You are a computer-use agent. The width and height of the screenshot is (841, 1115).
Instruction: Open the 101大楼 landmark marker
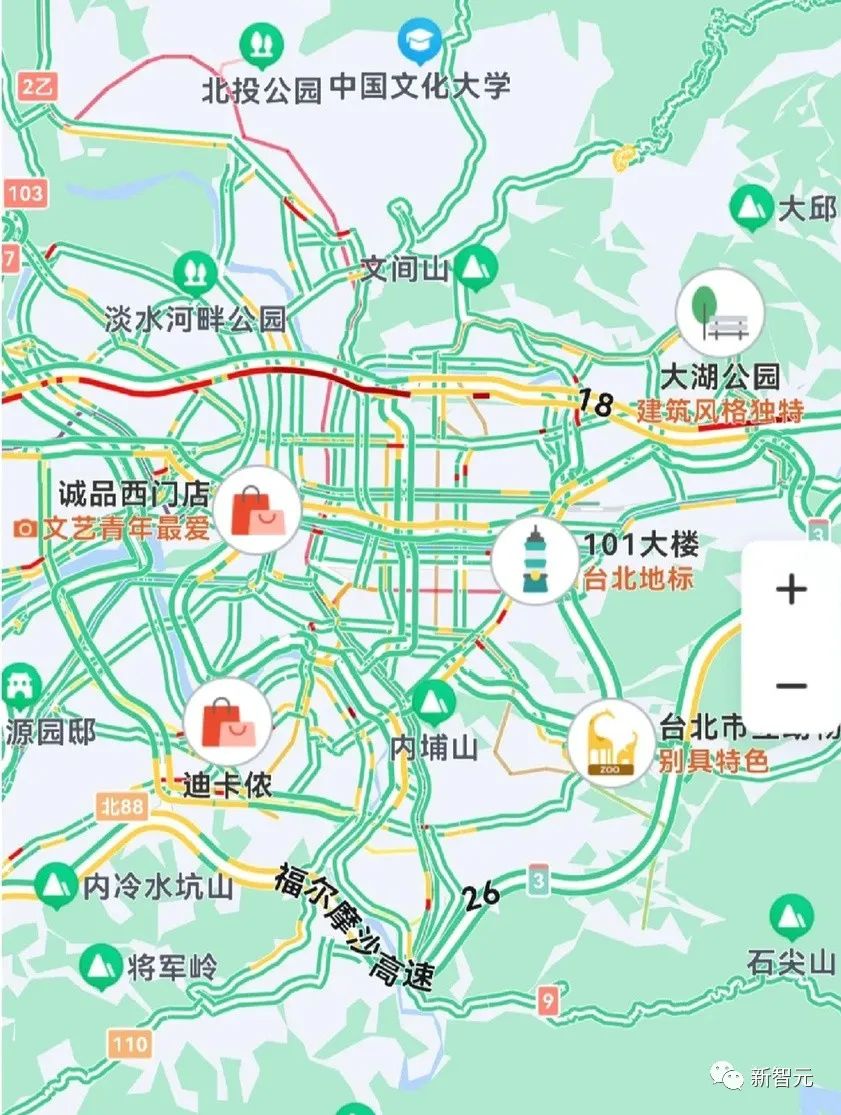[x=535, y=561]
